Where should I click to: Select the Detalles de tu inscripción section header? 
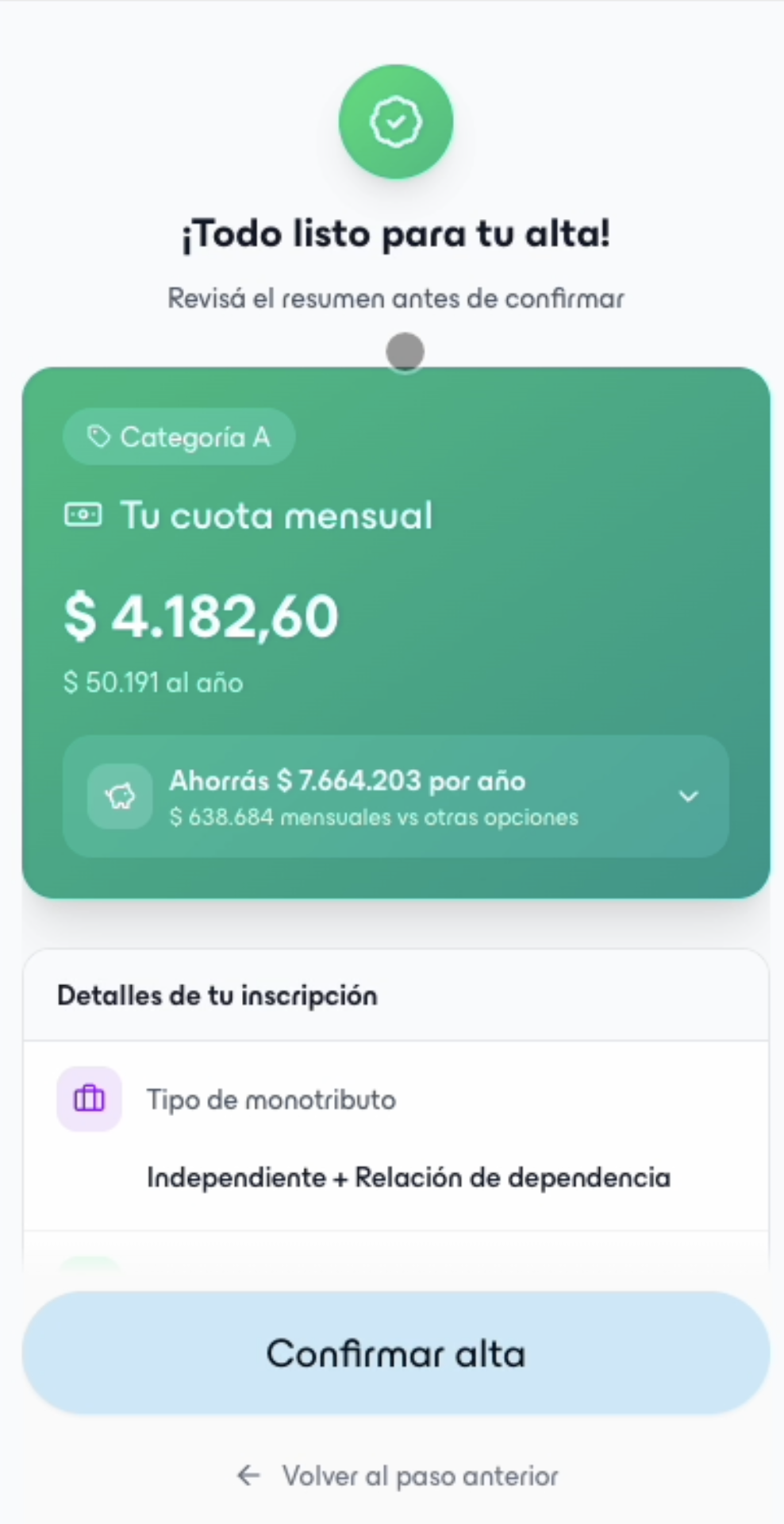(217, 995)
